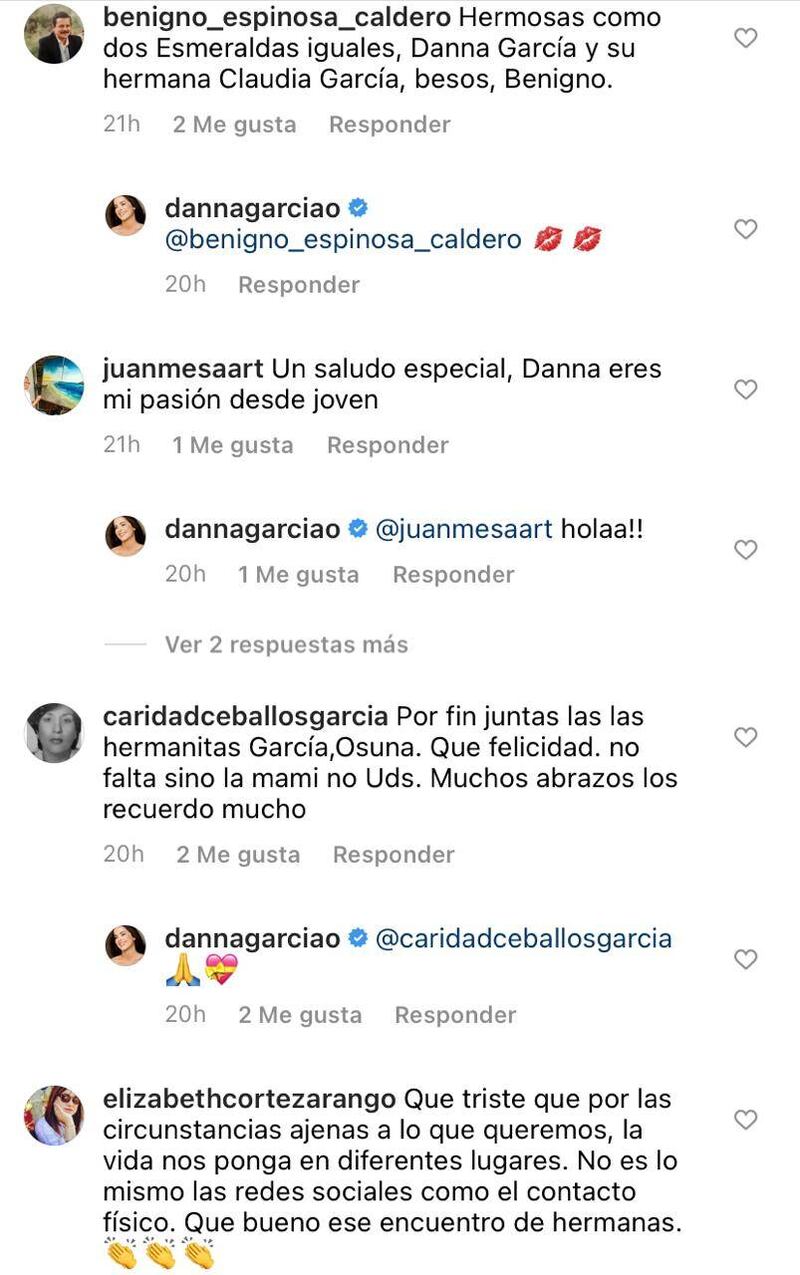This screenshot has height=1275, width=800.
Task: Open the @juanmesaart mention link
Action: [463, 530]
